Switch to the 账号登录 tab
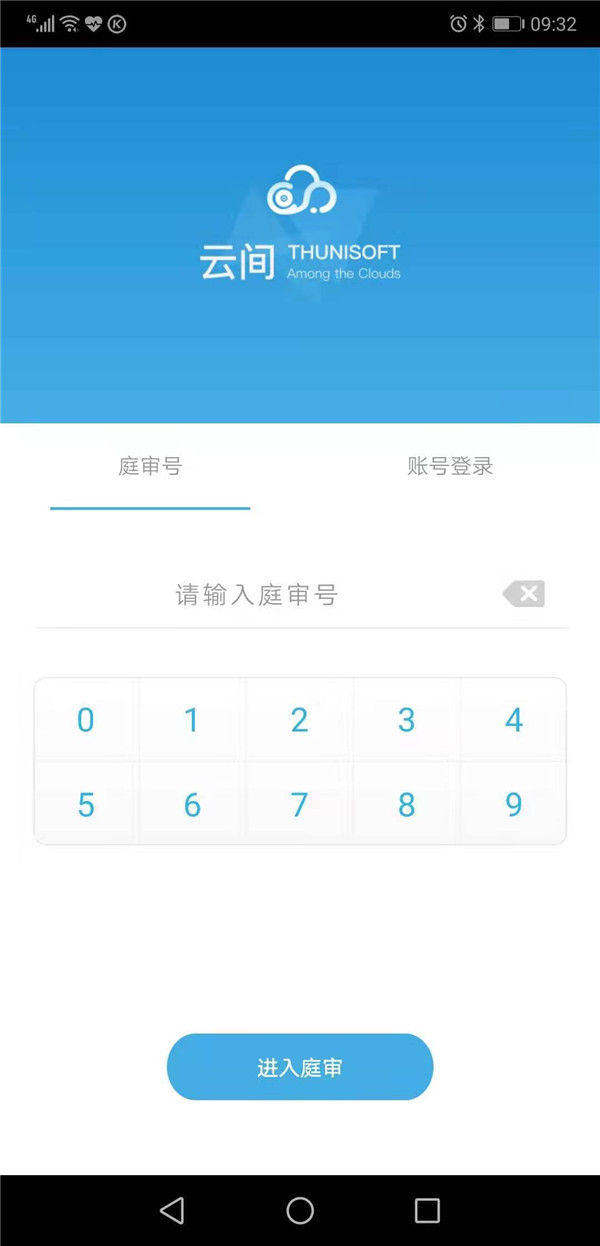 450,467
